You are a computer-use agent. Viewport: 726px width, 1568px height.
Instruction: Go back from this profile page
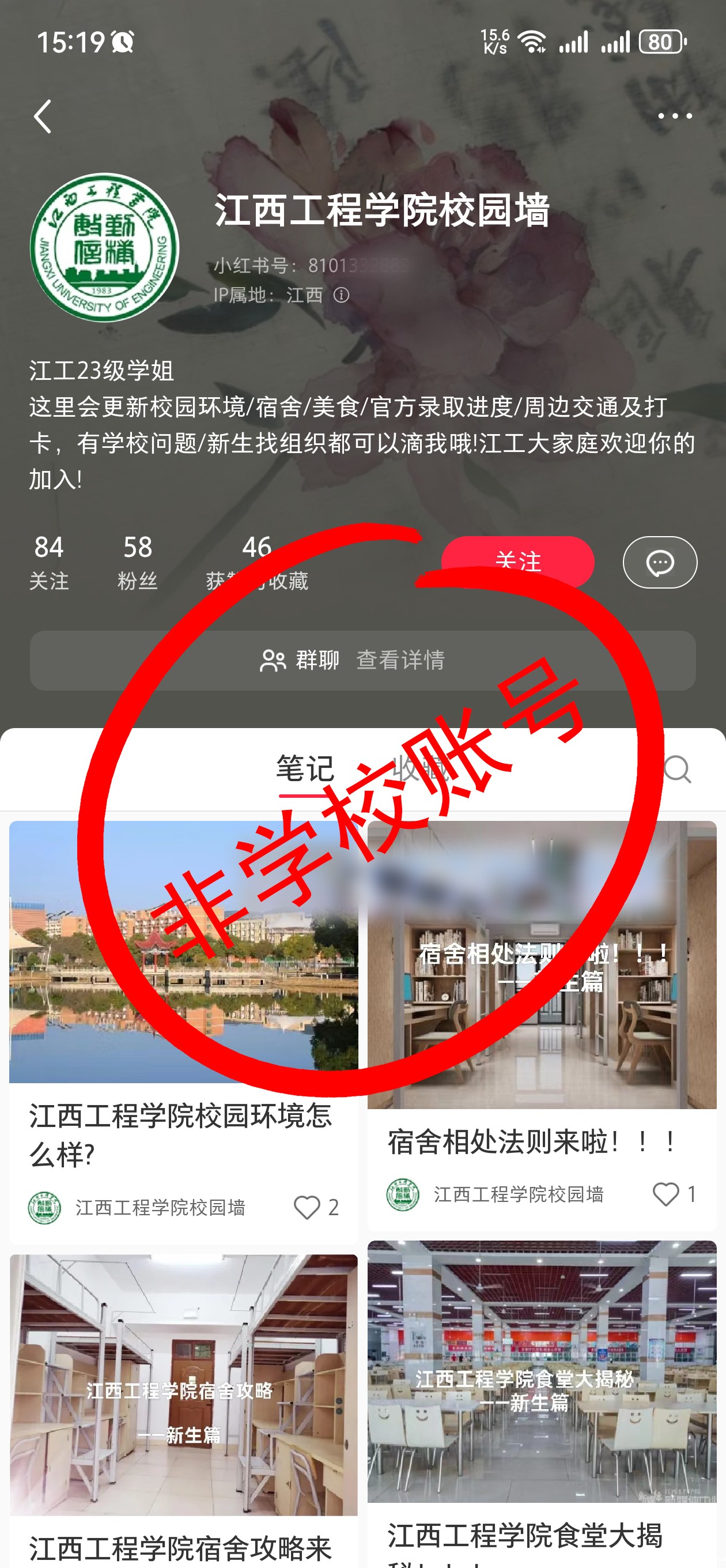tap(43, 116)
